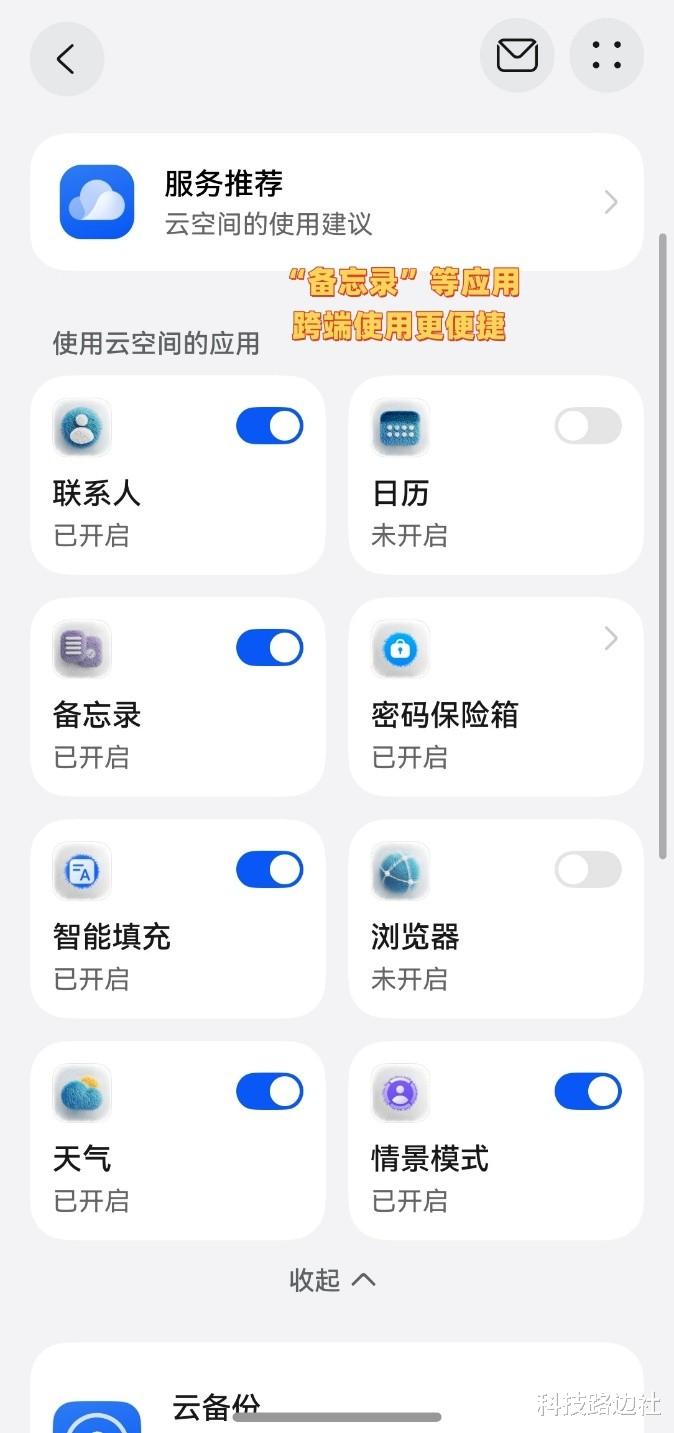Turn on 浏览器 cloud sync
This screenshot has width=674, height=1433.
(x=588, y=870)
